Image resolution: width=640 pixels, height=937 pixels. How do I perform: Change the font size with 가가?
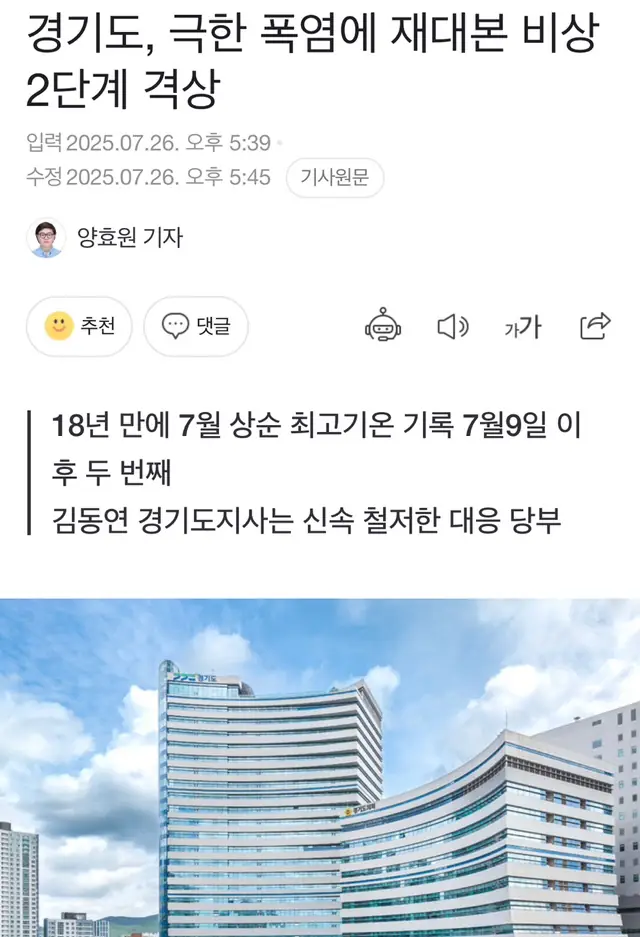tap(522, 326)
